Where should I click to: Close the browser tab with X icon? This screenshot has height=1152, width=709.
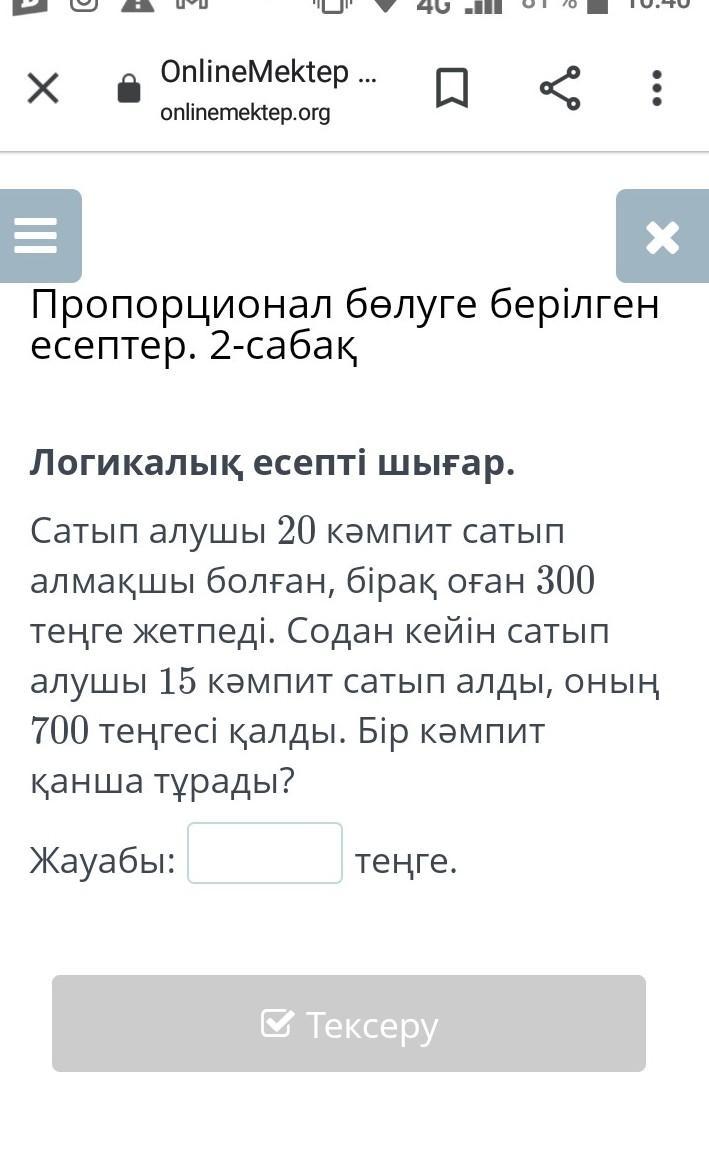tap(43, 89)
